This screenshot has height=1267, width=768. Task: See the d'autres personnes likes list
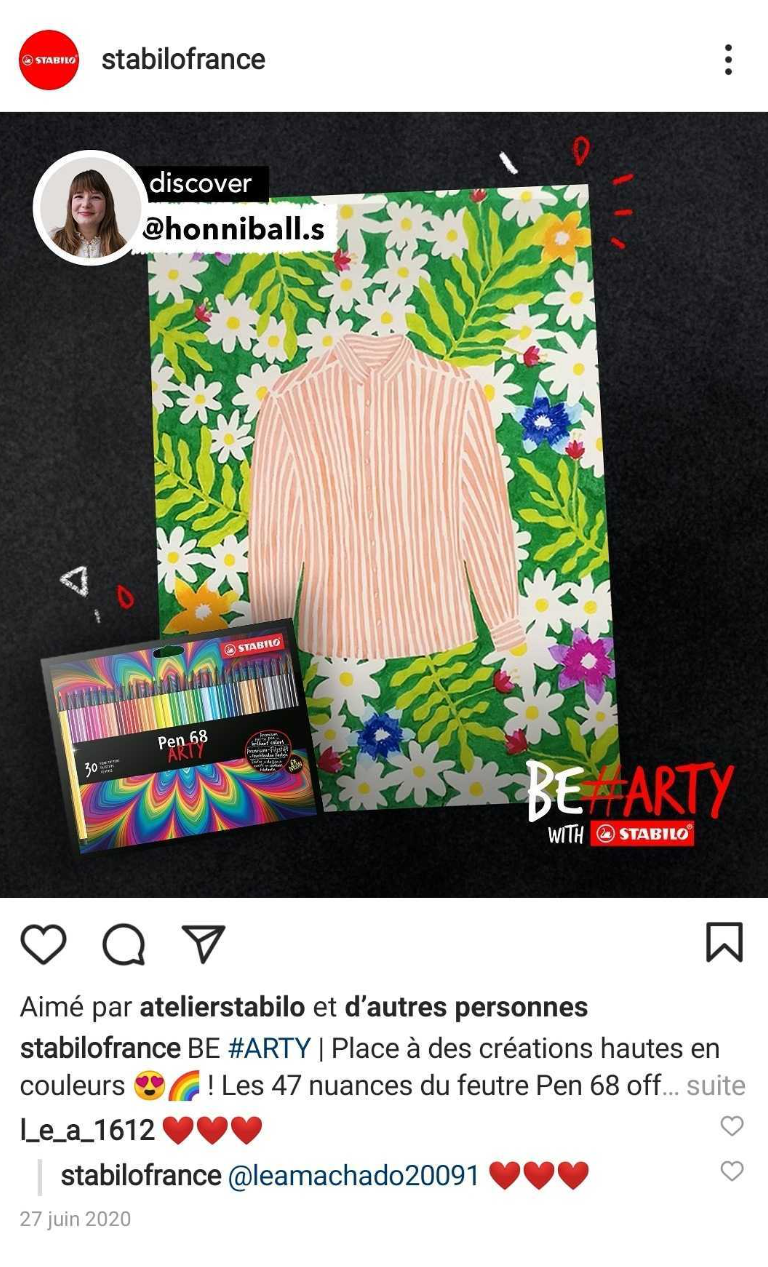pyautogui.click(x=466, y=1006)
